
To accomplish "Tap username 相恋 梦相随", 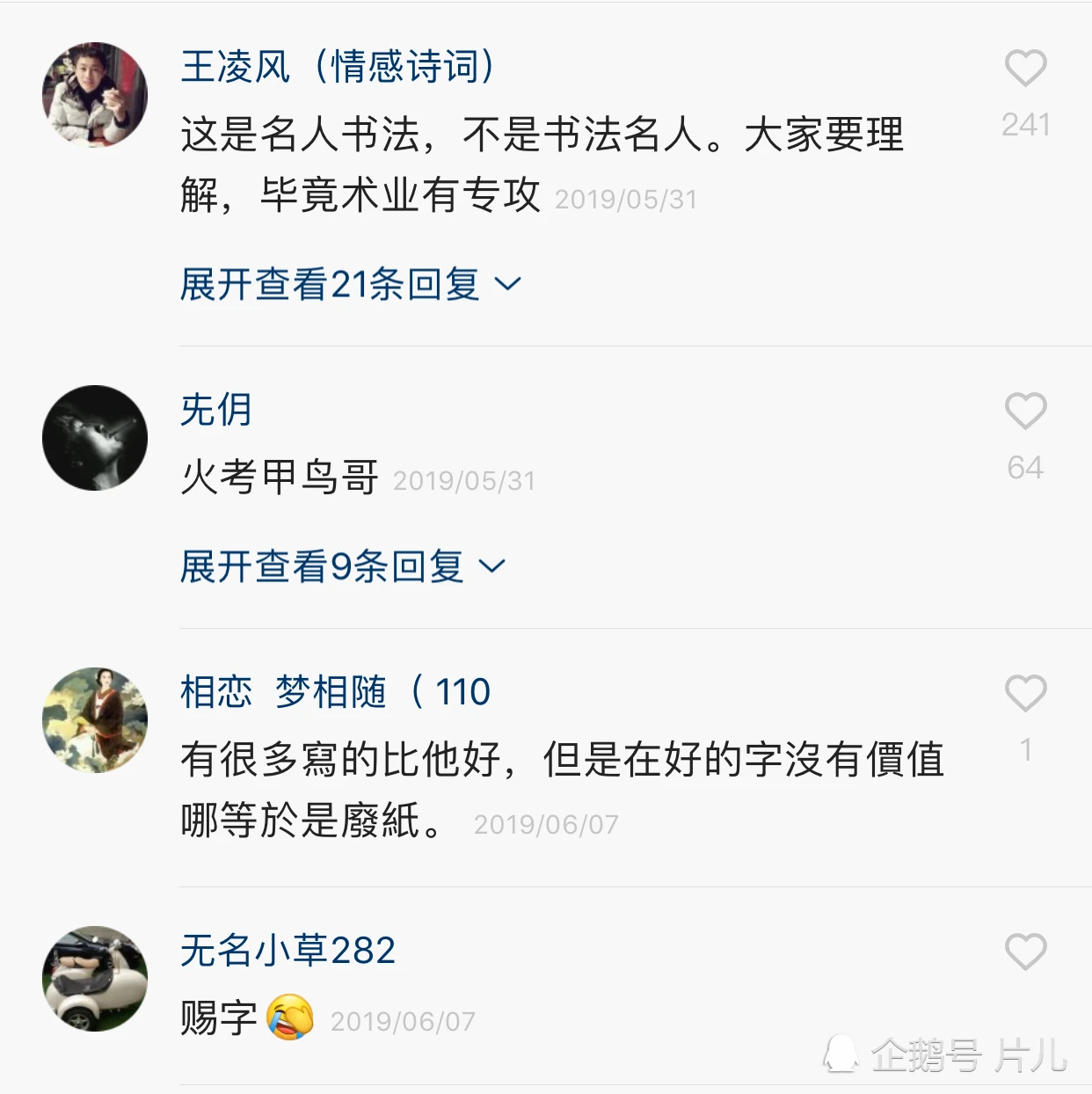I will pyautogui.click(x=335, y=692).
